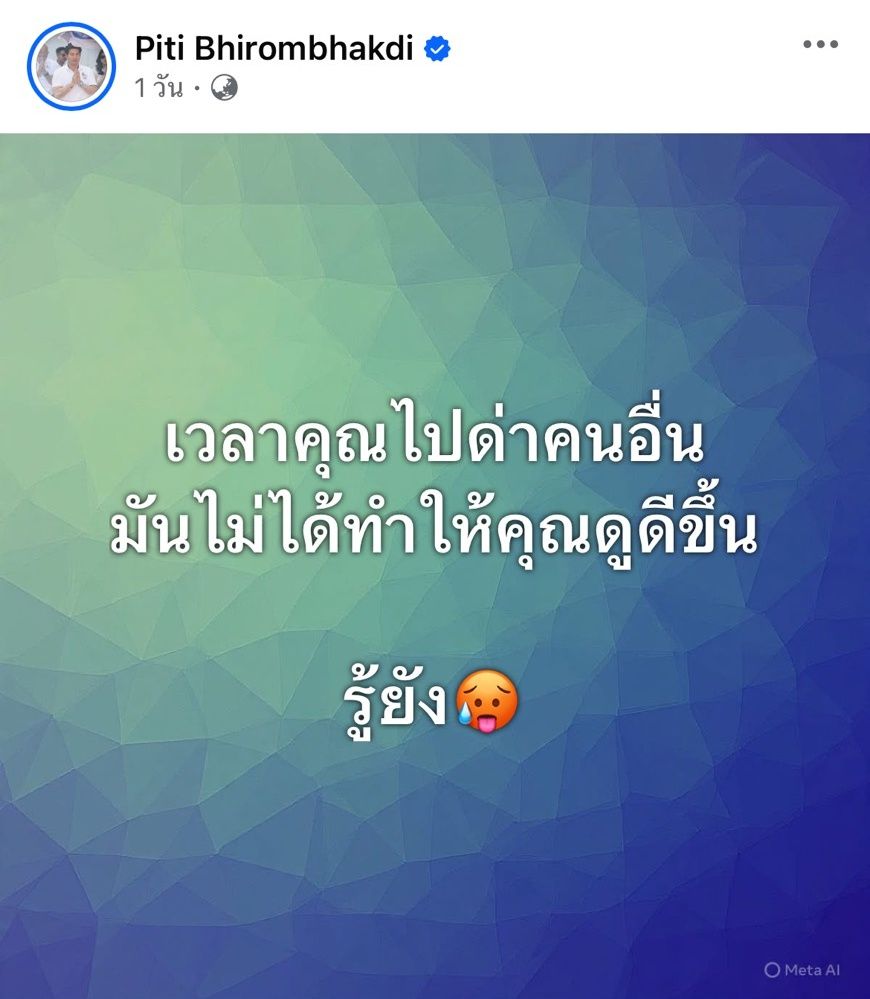Open the post's three-dot overflow menu
The width and height of the screenshot is (870, 999).
coord(820,46)
